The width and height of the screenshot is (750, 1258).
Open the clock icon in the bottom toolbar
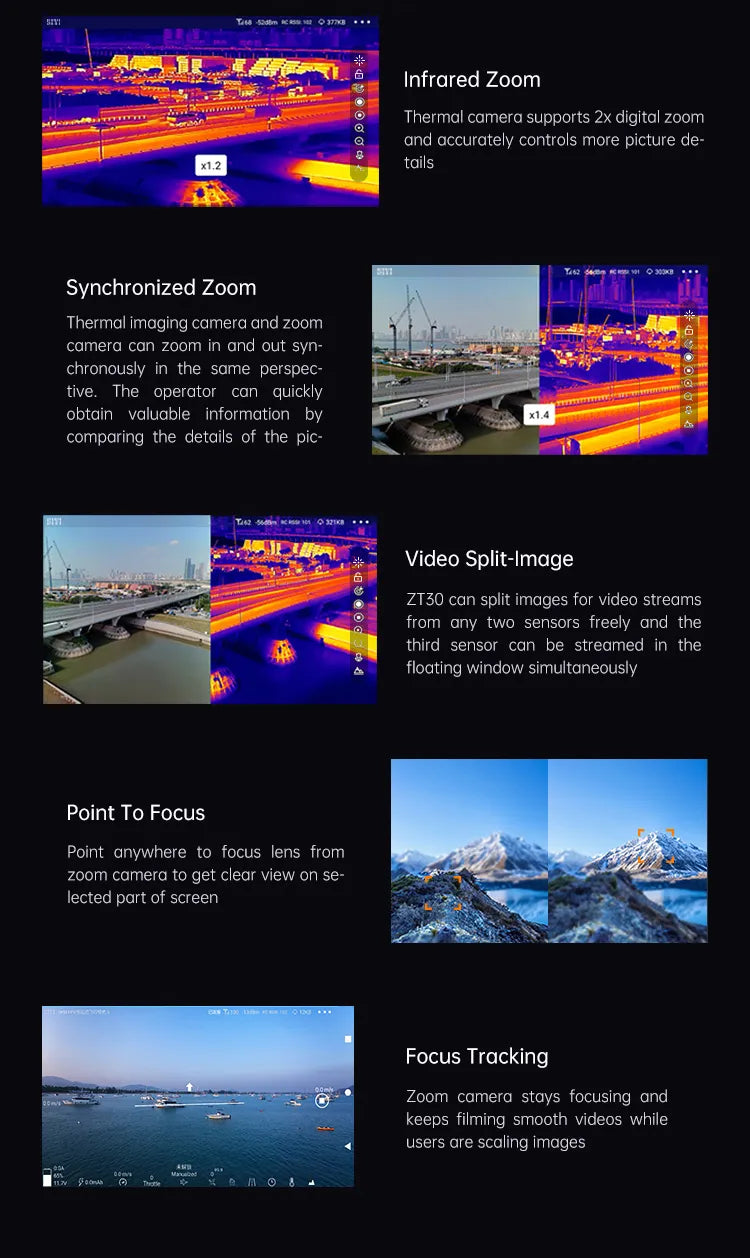click(270, 1181)
